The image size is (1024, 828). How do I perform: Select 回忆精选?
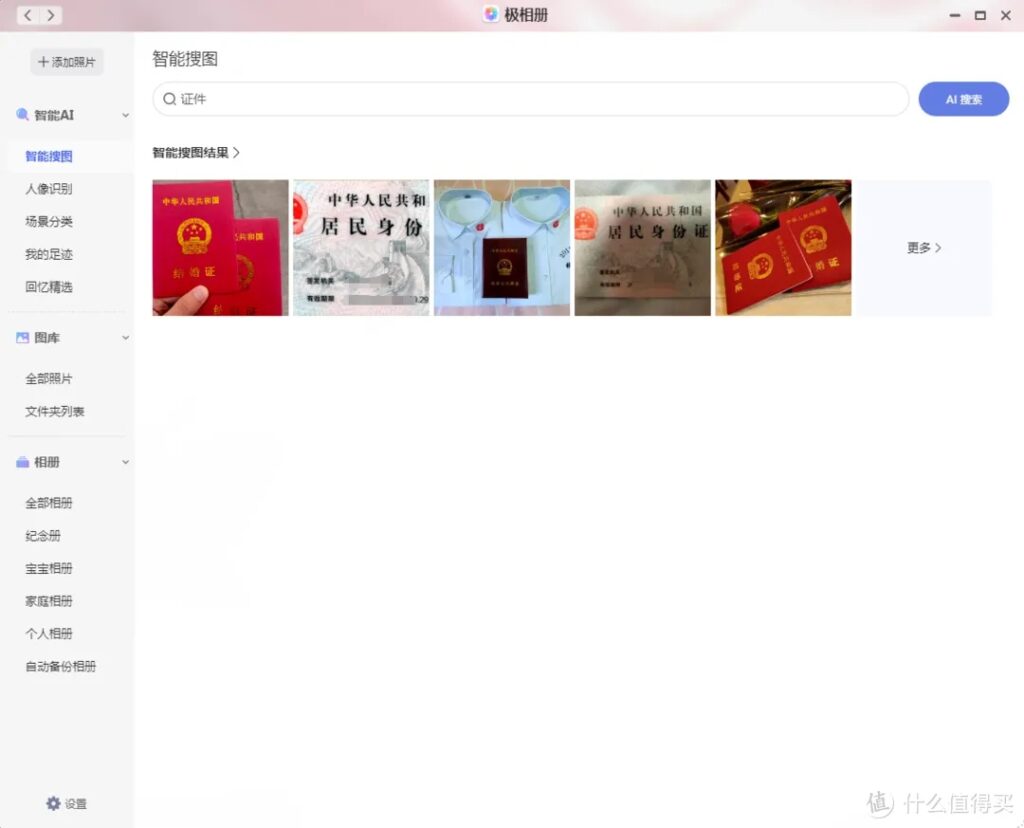pos(48,287)
